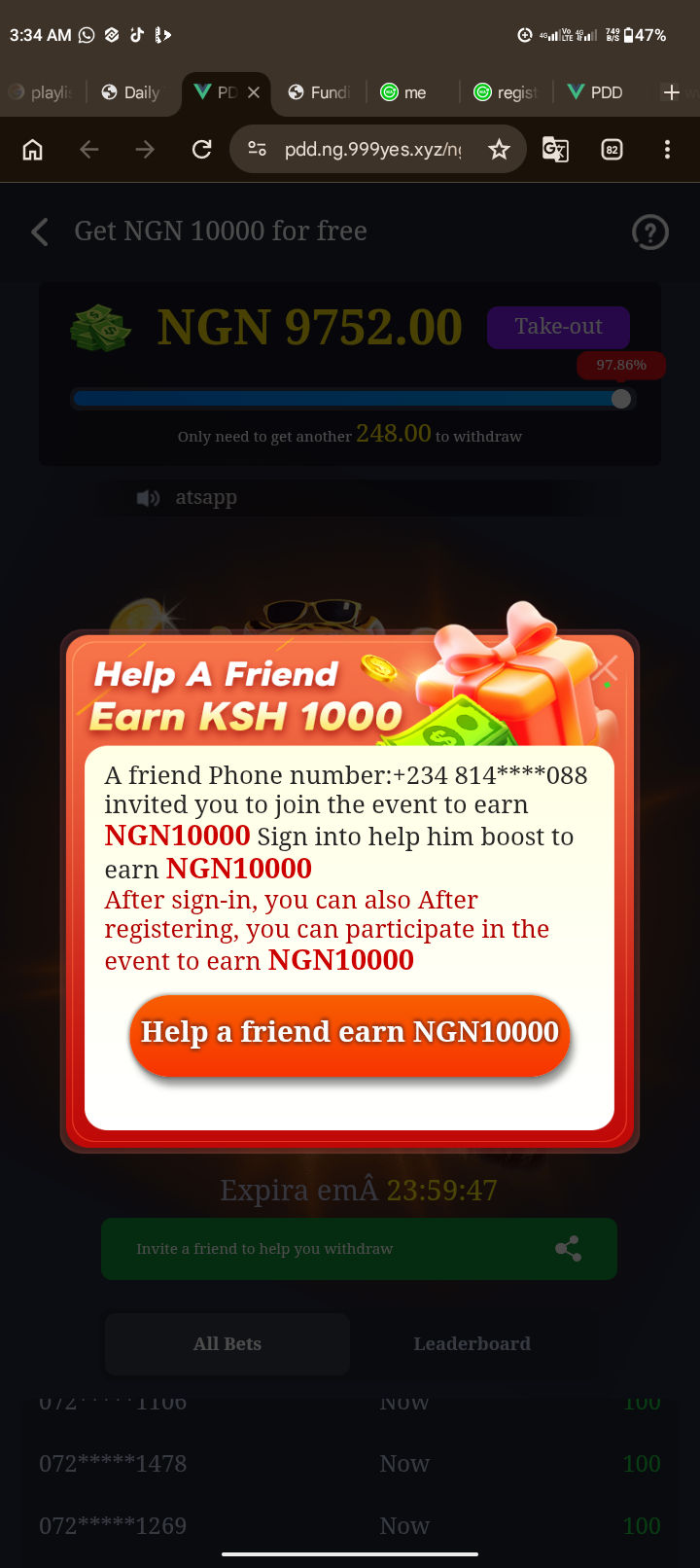Bookmark this page with the star

coord(499,149)
